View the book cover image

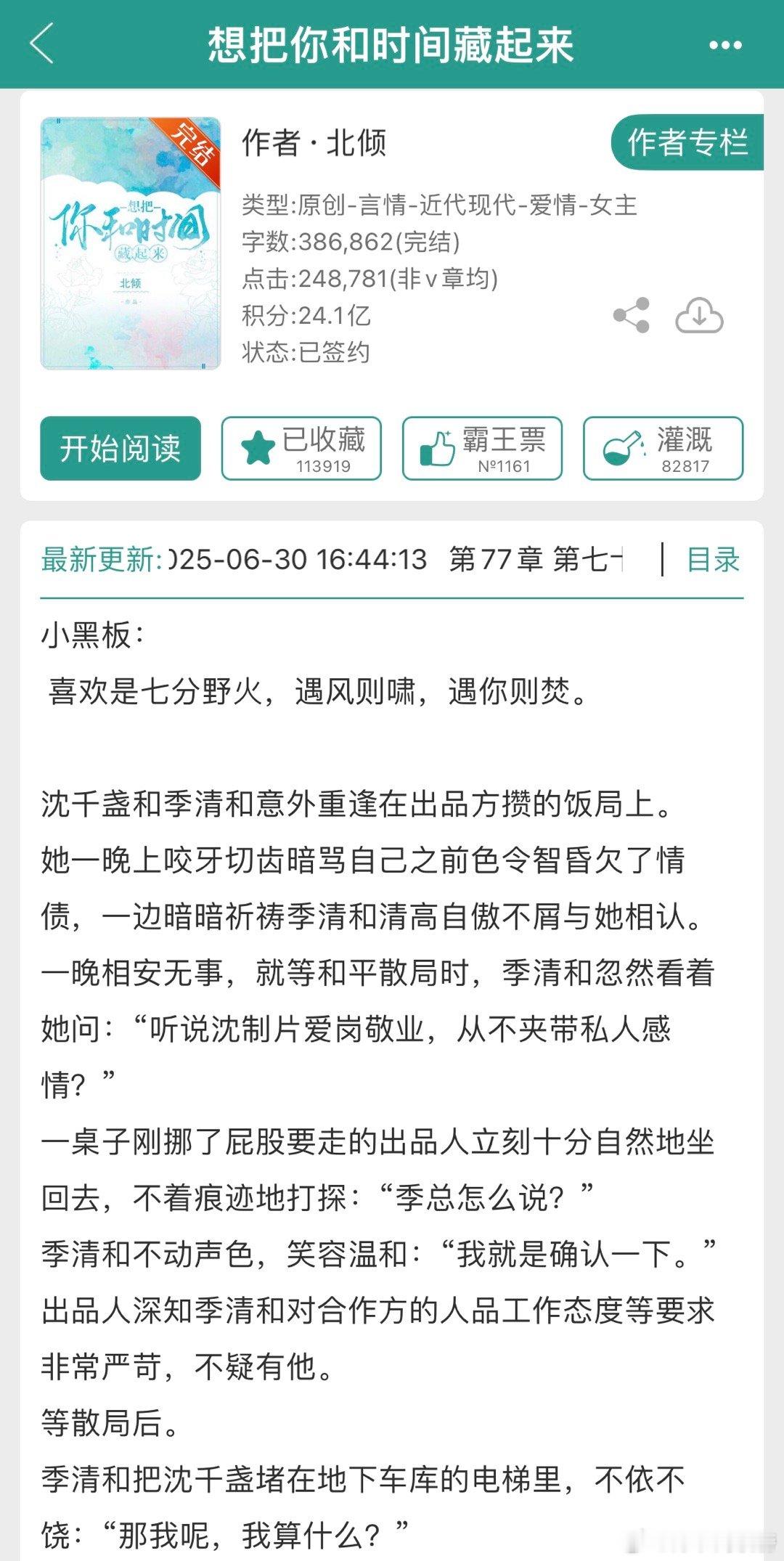click(131, 243)
